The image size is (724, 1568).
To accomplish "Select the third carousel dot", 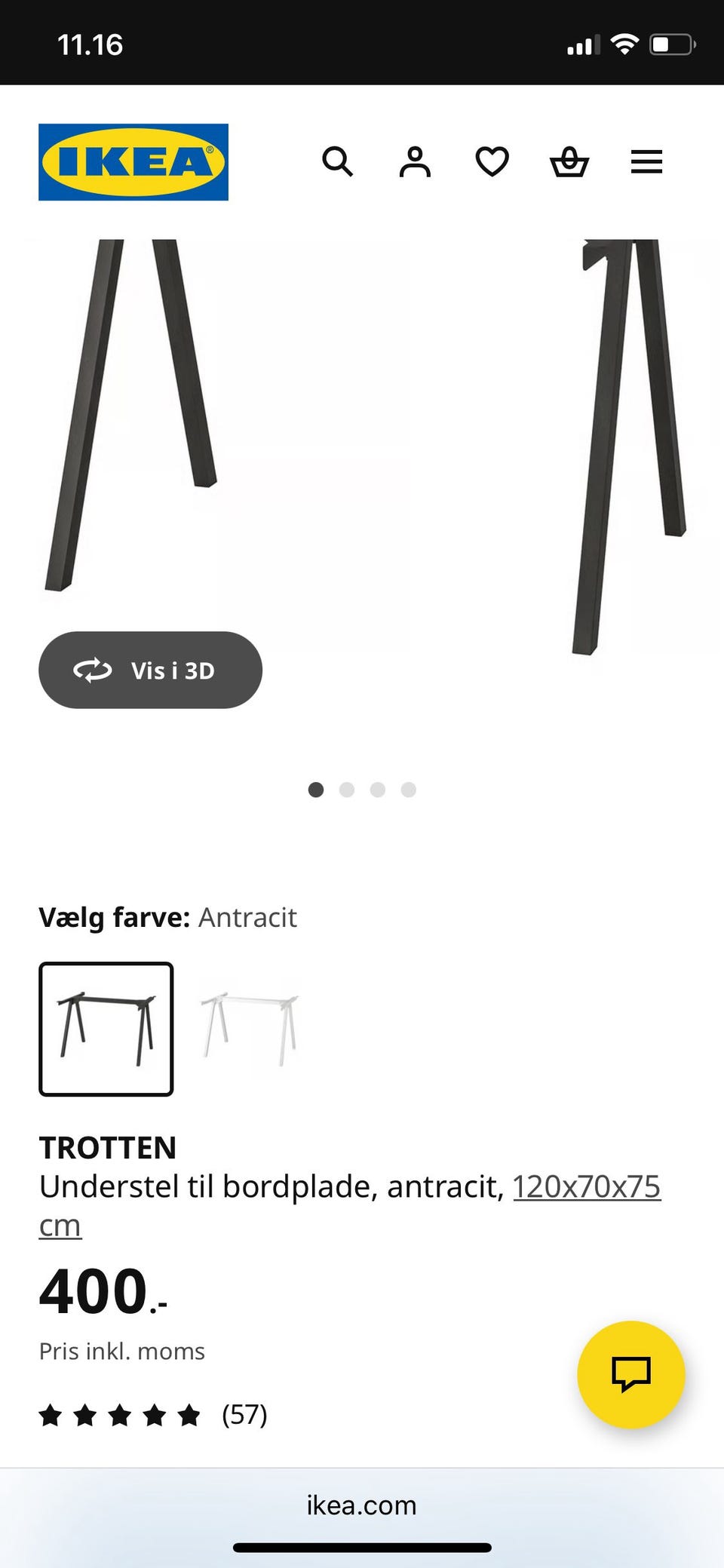I will click(377, 790).
